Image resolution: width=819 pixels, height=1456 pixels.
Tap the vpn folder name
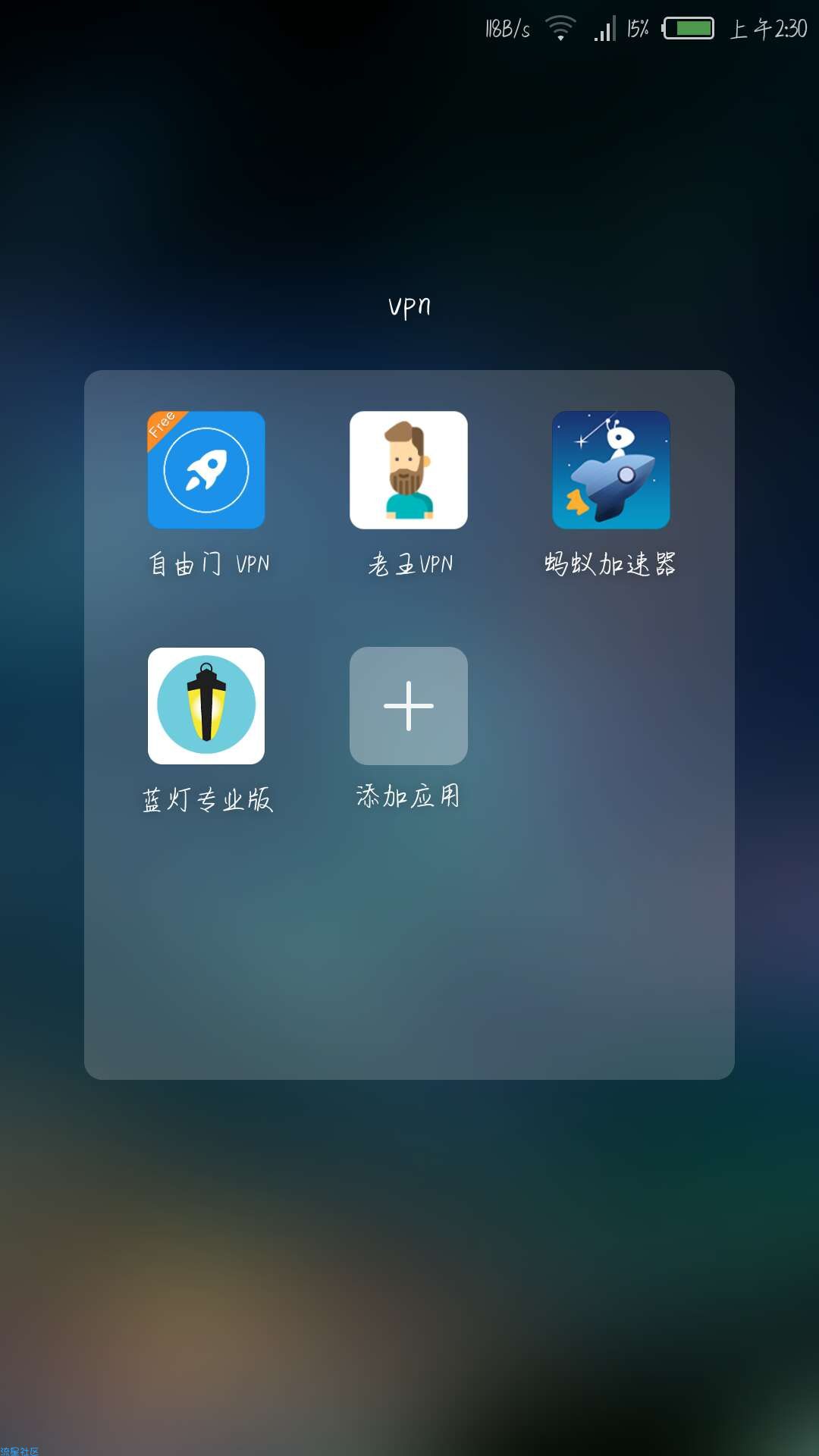tap(409, 306)
